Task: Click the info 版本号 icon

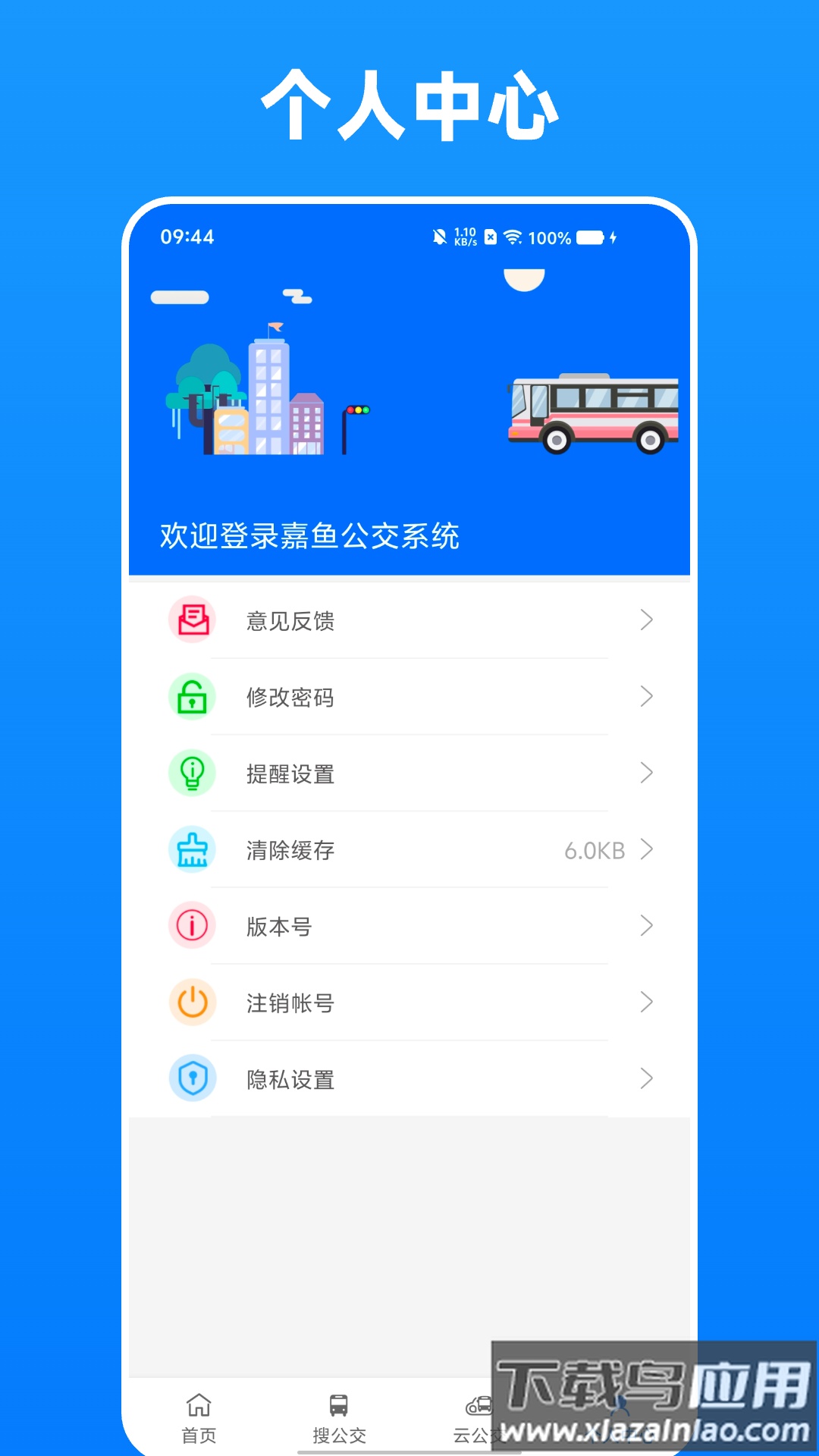Action: (192, 926)
